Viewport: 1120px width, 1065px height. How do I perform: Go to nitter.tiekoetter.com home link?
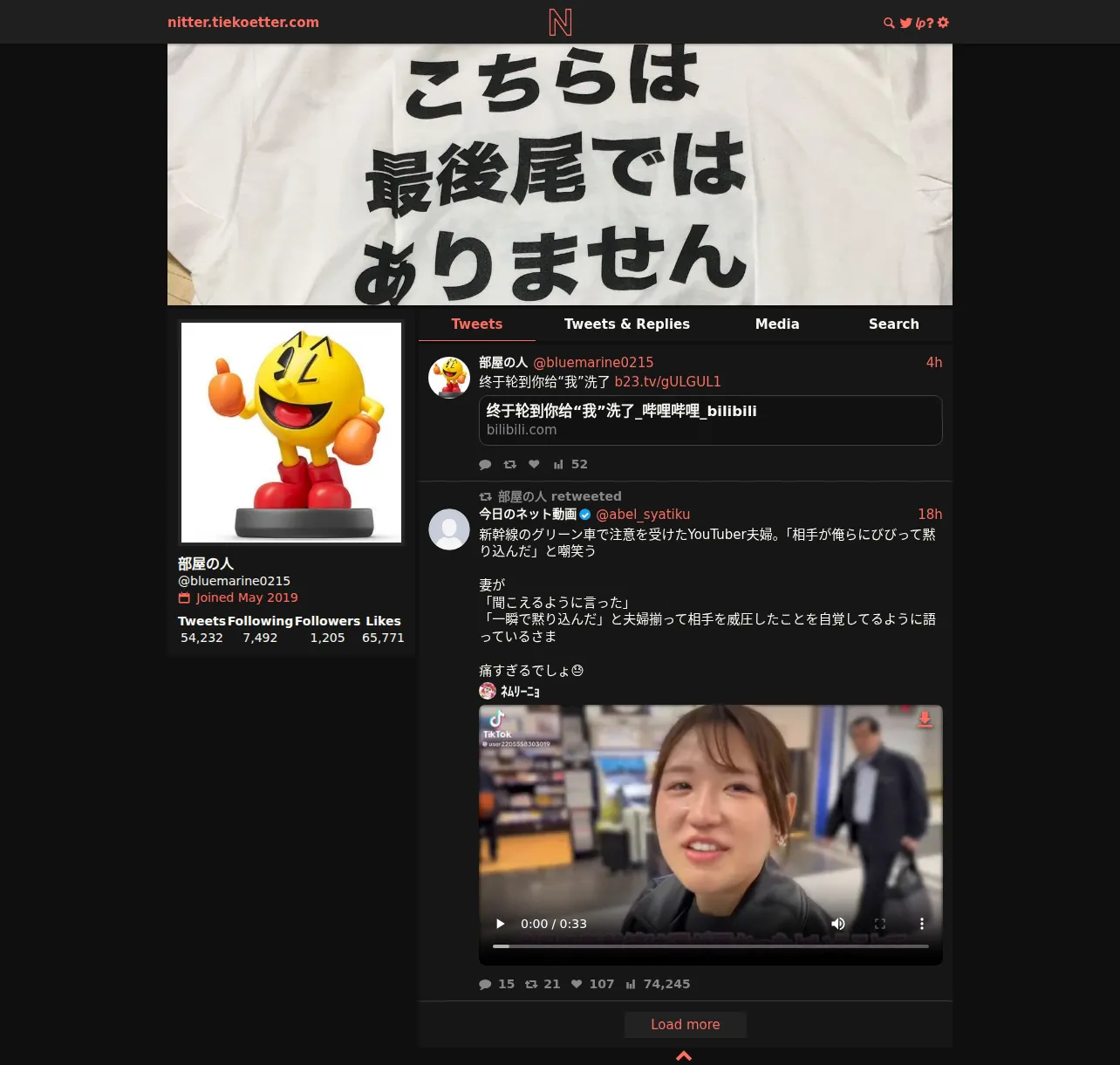(243, 22)
